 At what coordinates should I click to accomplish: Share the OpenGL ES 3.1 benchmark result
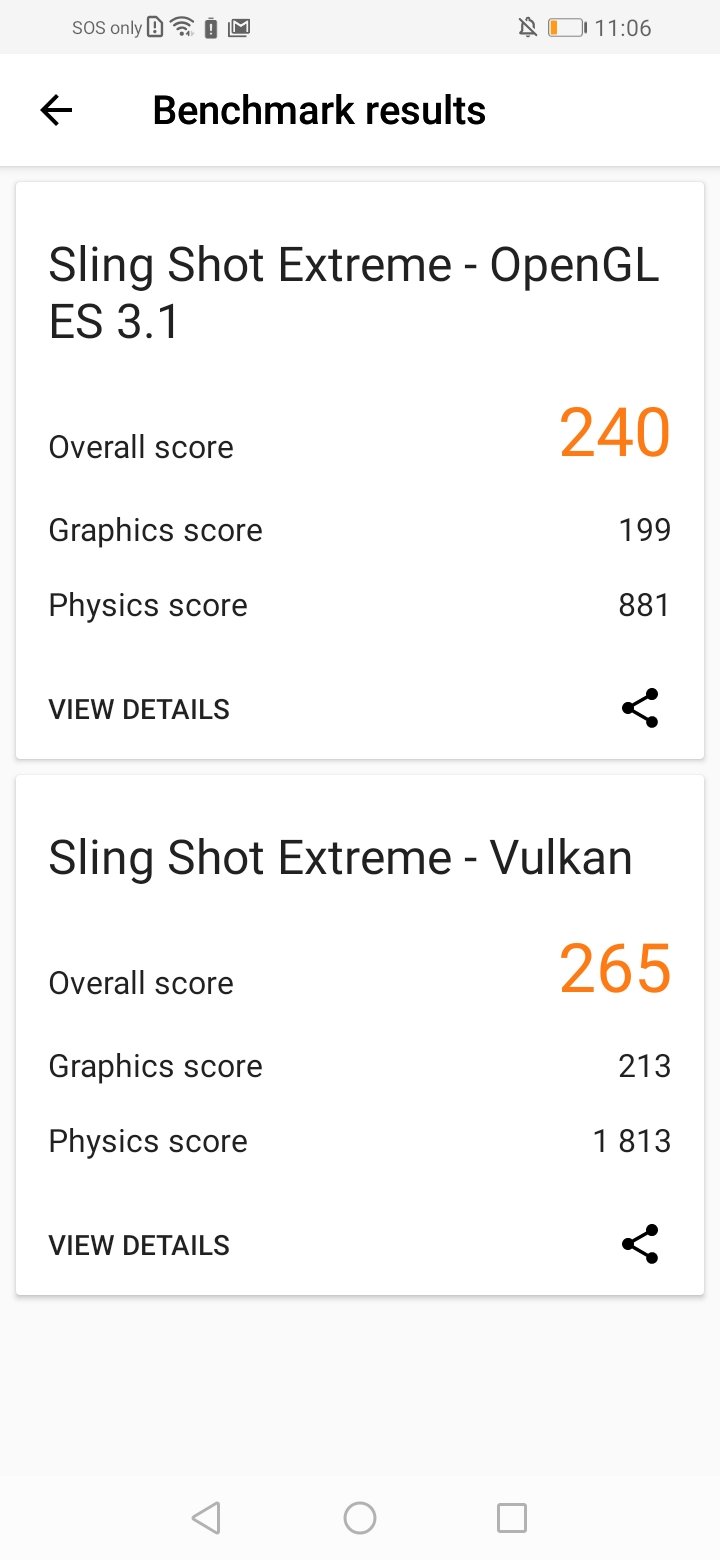click(x=640, y=708)
